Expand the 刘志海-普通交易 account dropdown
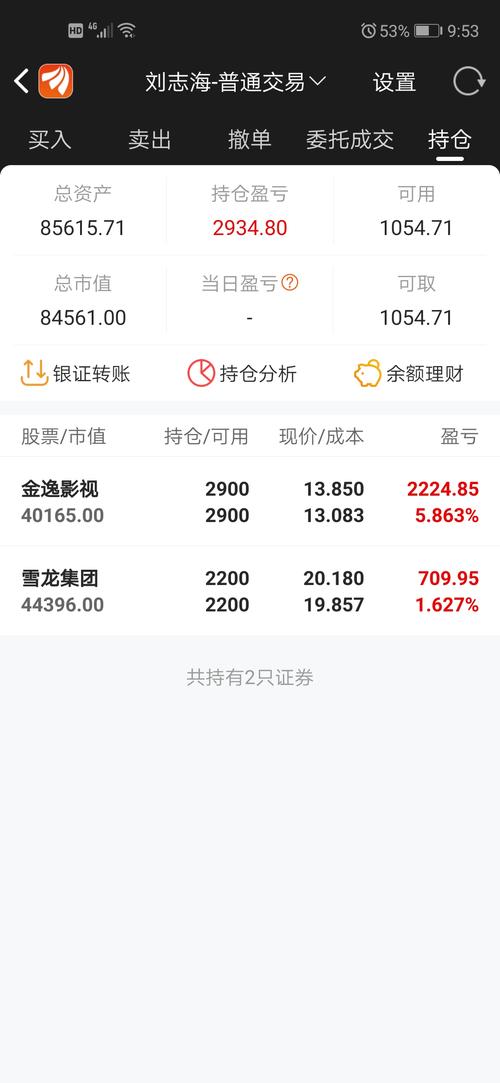This screenshot has height=1083, width=500. pos(235,82)
